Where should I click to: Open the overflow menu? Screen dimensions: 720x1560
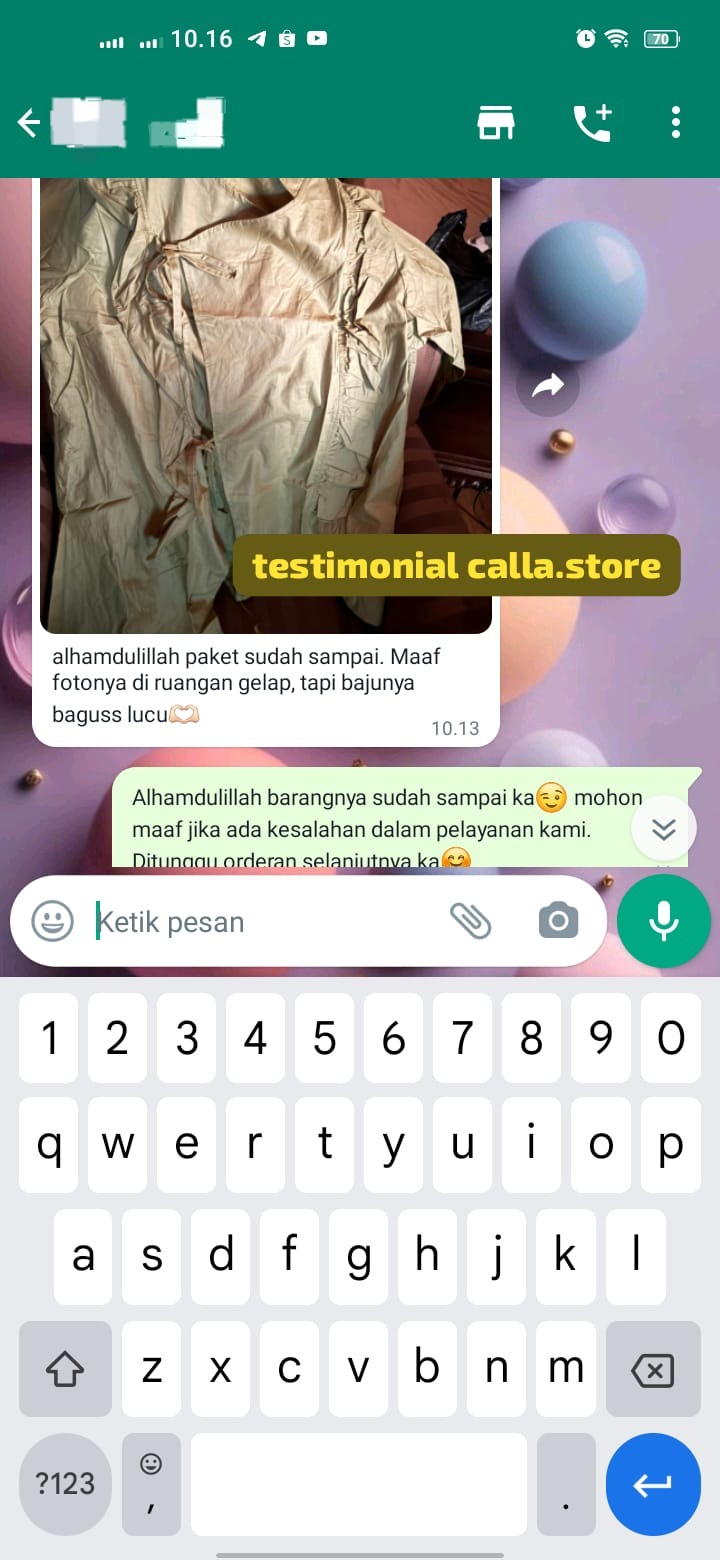[676, 123]
